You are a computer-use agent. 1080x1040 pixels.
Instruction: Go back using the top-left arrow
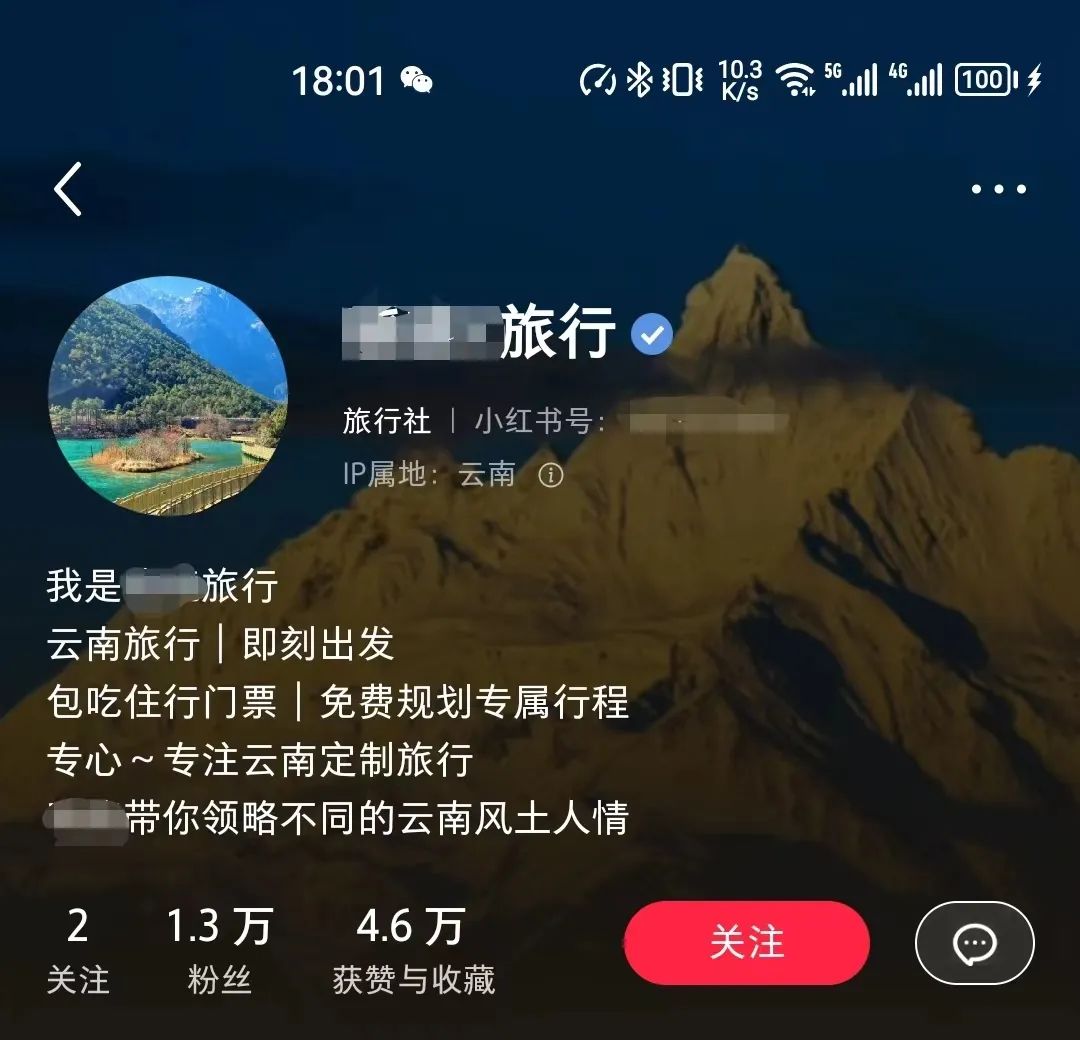(x=68, y=189)
